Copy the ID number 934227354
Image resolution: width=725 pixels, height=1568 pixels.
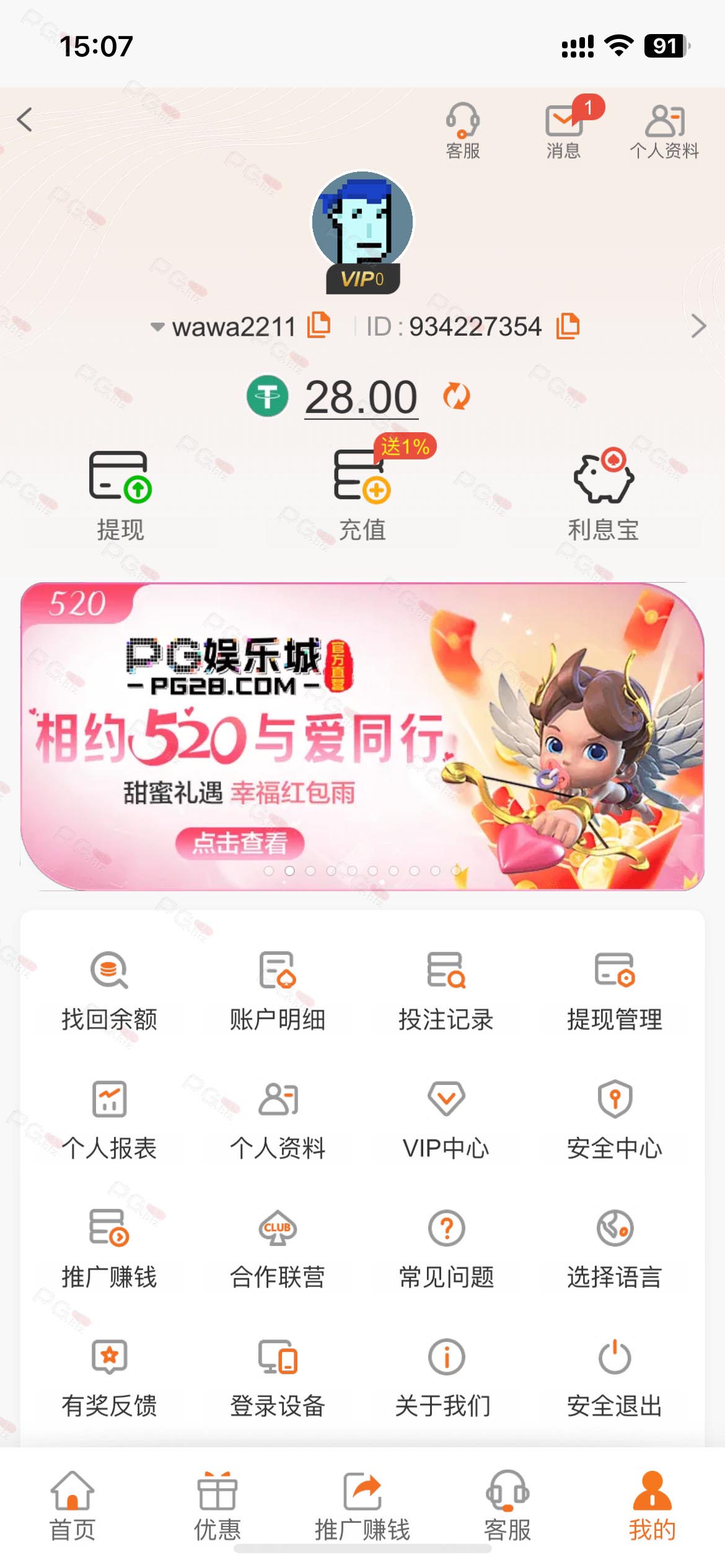[x=568, y=326]
